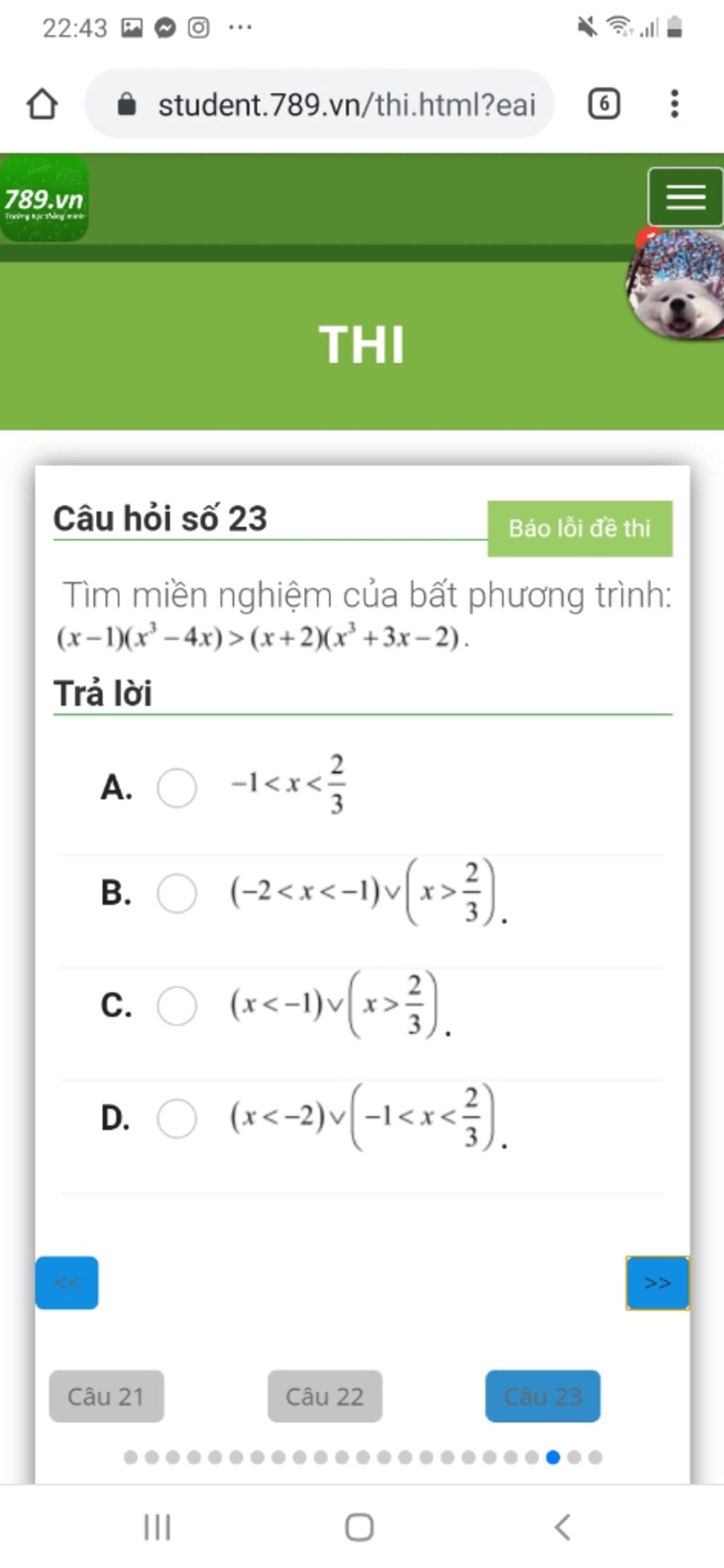724x1568 pixels.
Task: Open the user profile avatar
Action: (x=677, y=286)
